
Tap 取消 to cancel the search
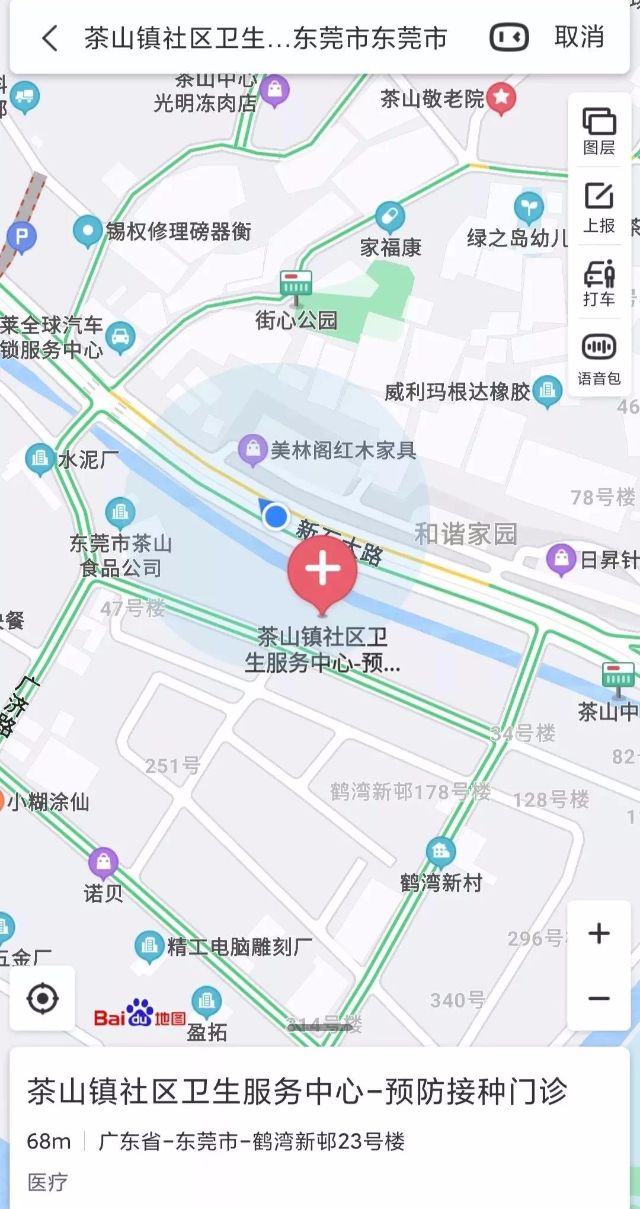coord(579,37)
